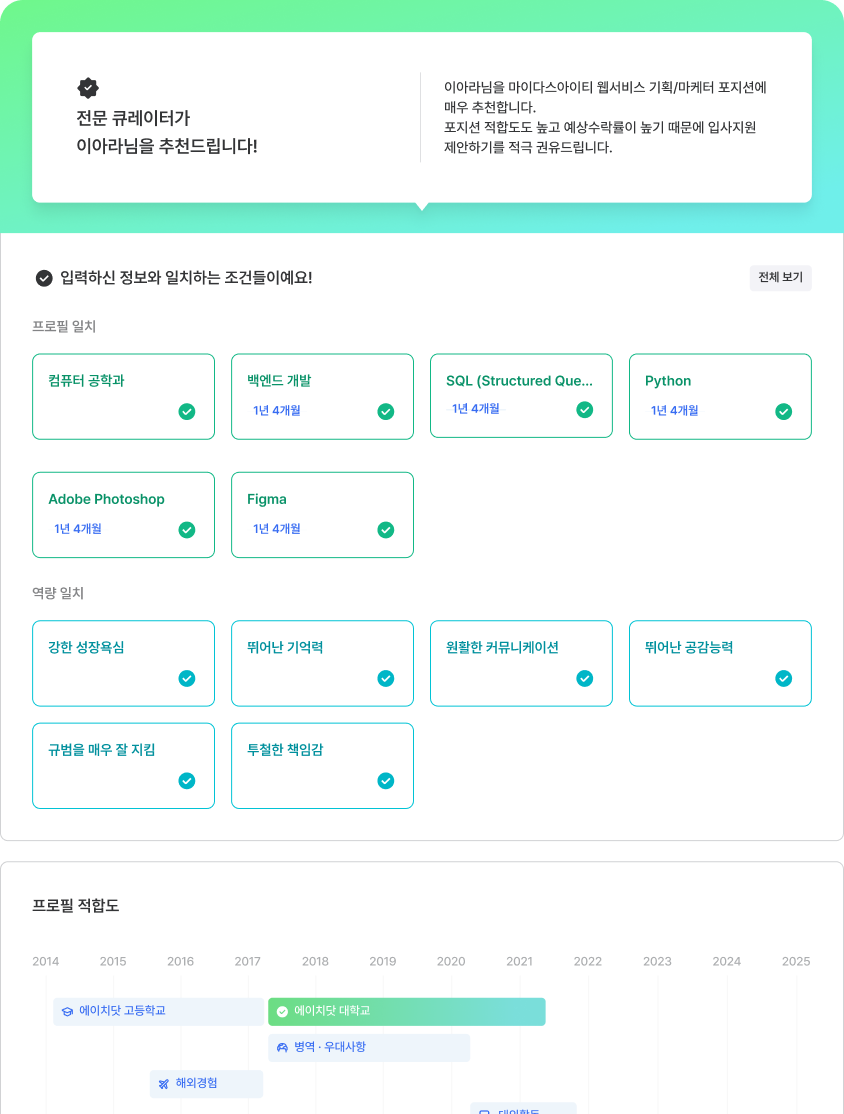844x1114 pixels.
Task: Tap the Figma skill card
Action: pyautogui.click(x=322, y=514)
